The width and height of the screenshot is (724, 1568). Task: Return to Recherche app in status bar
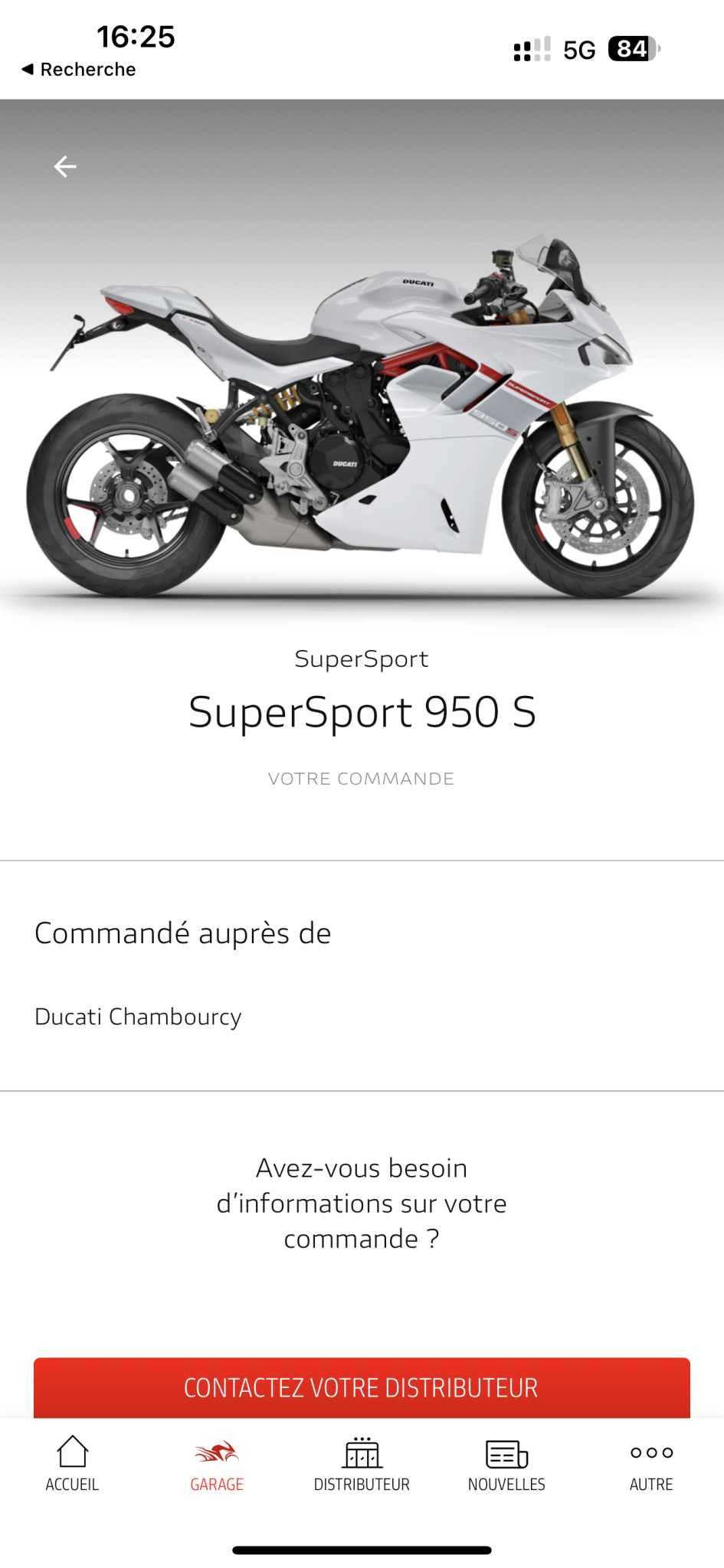[x=79, y=70]
